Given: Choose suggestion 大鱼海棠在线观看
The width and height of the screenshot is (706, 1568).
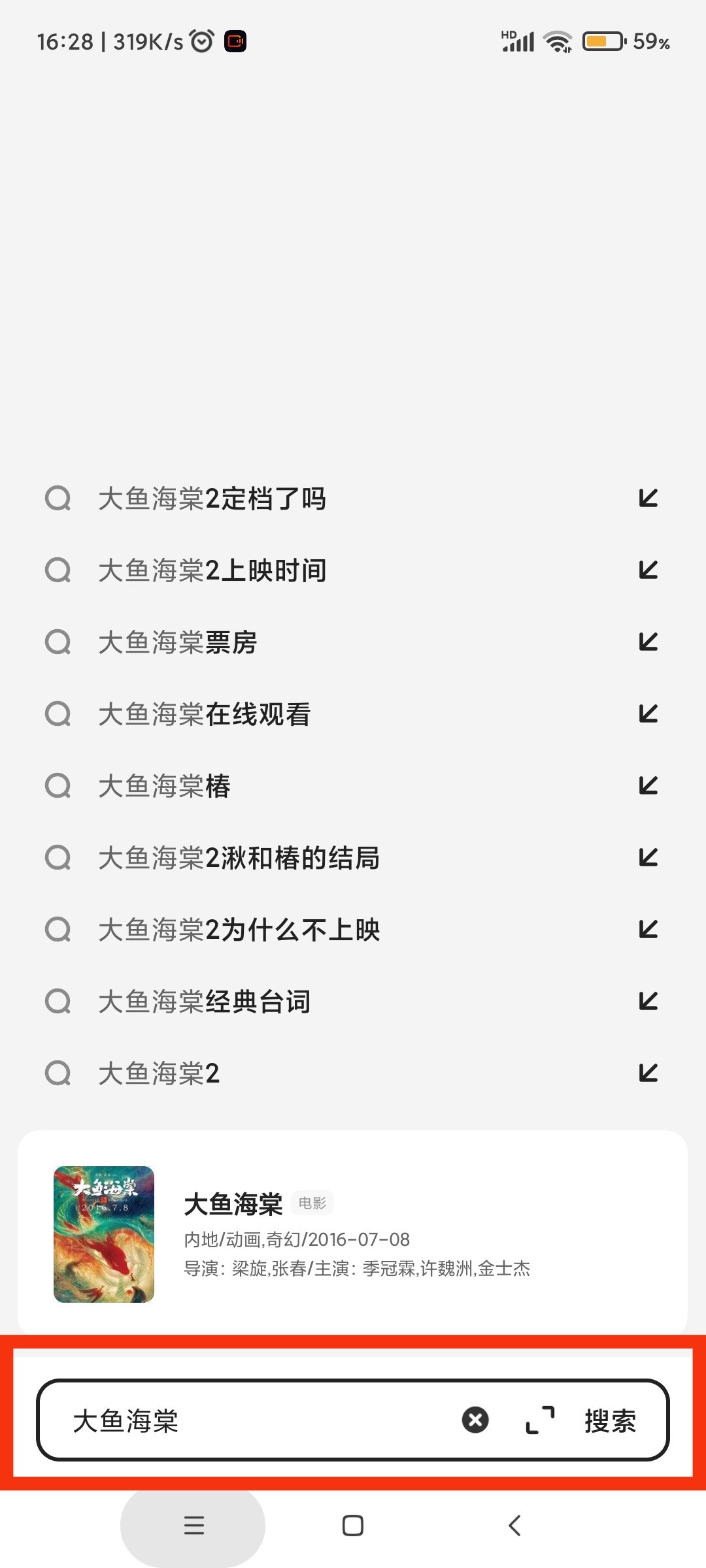Looking at the screenshot, I should (205, 714).
